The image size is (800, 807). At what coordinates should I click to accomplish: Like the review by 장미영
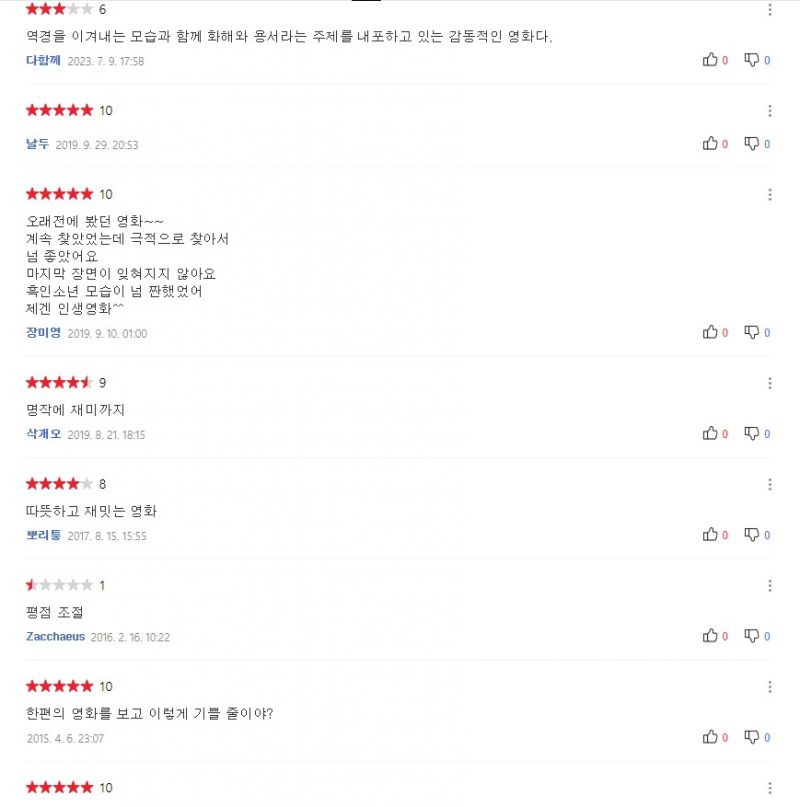click(x=710, y=333)
